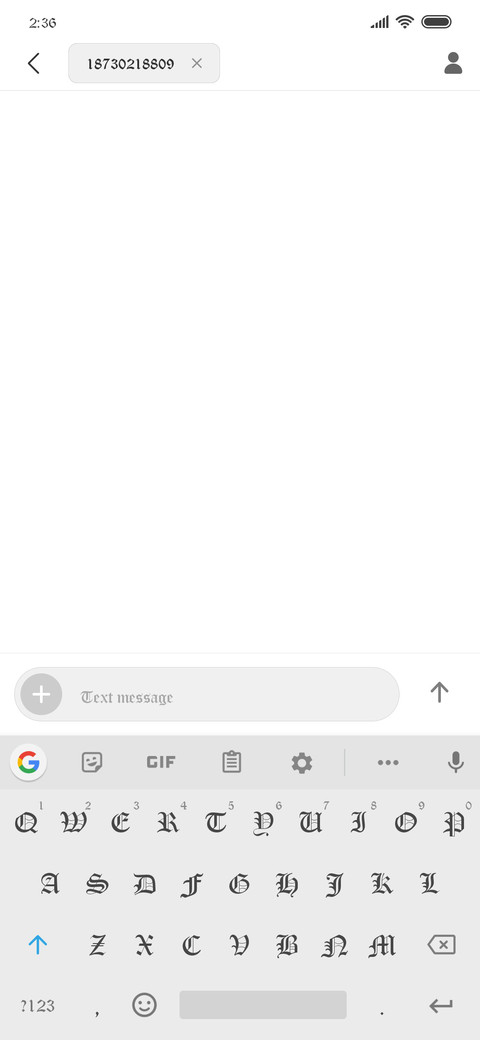Hit the backspace key
The height and width of the screenshot is (1040, 480).
point(442,945)
